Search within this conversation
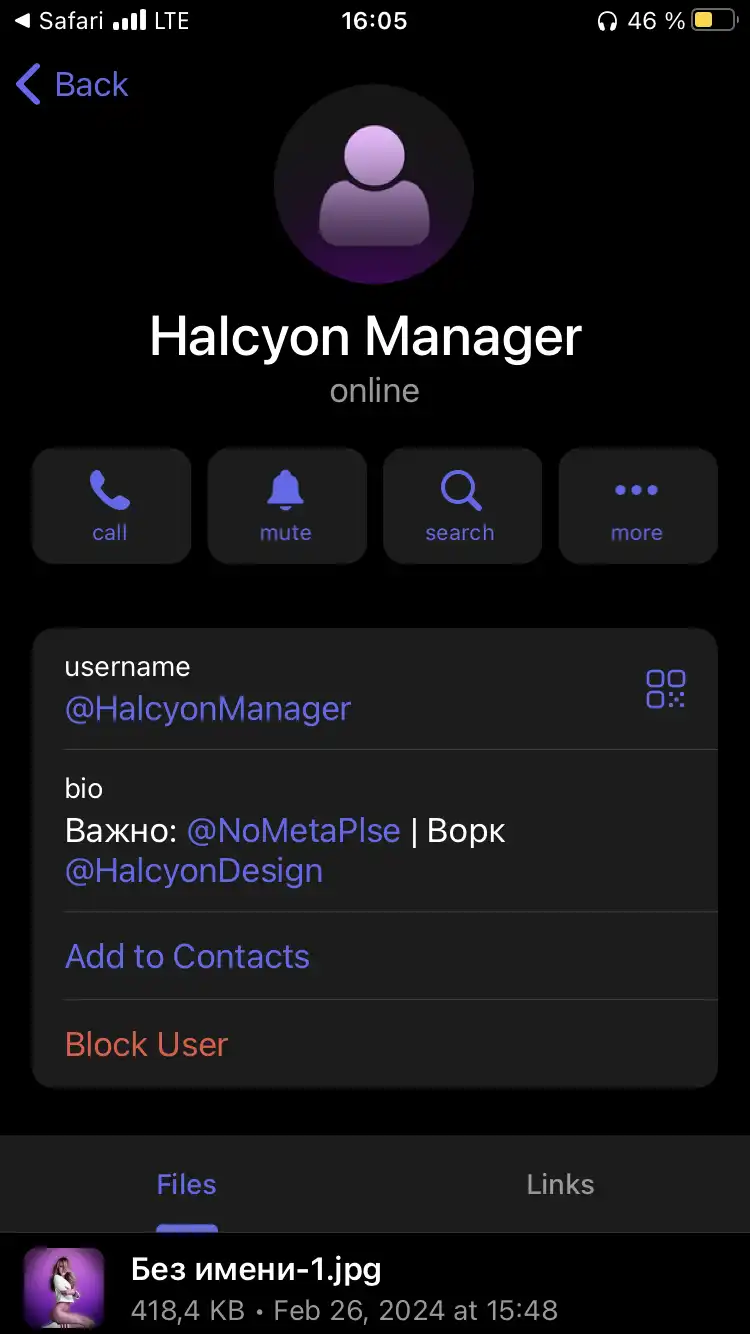Screen dimensions: 750x1334 [x=462, y=506]
